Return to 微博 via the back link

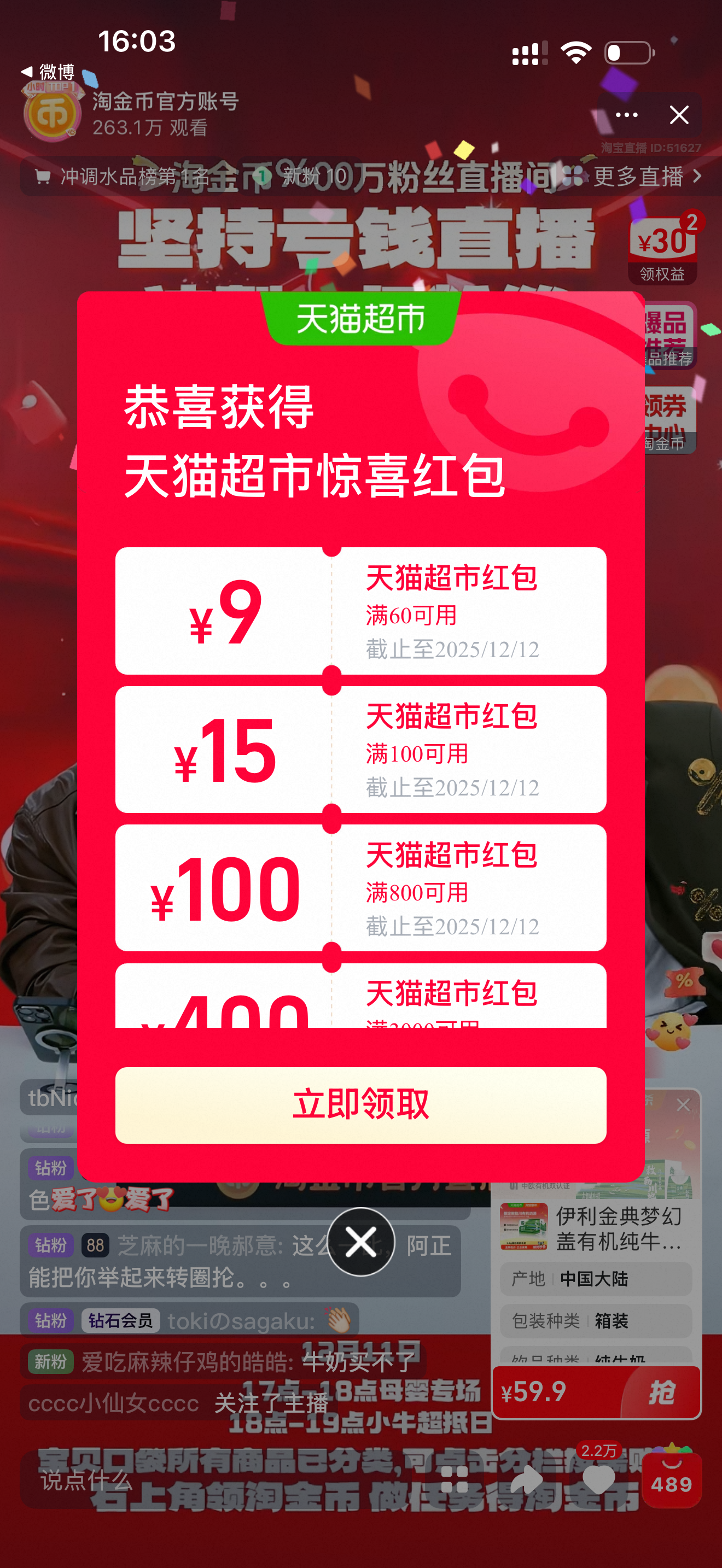pyautogui.click(x=48, y=72)
